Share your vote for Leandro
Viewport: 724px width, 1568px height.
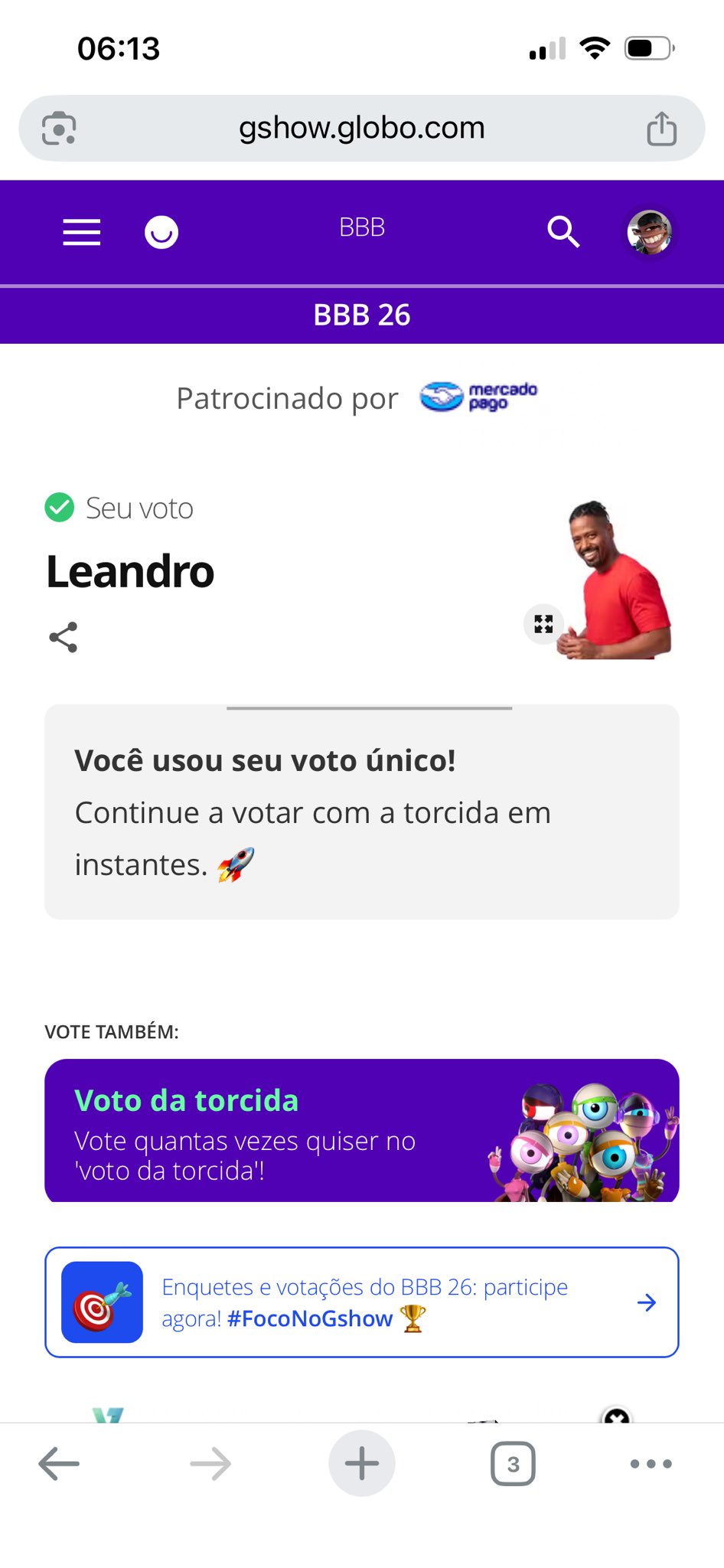(x=64, y=637)
